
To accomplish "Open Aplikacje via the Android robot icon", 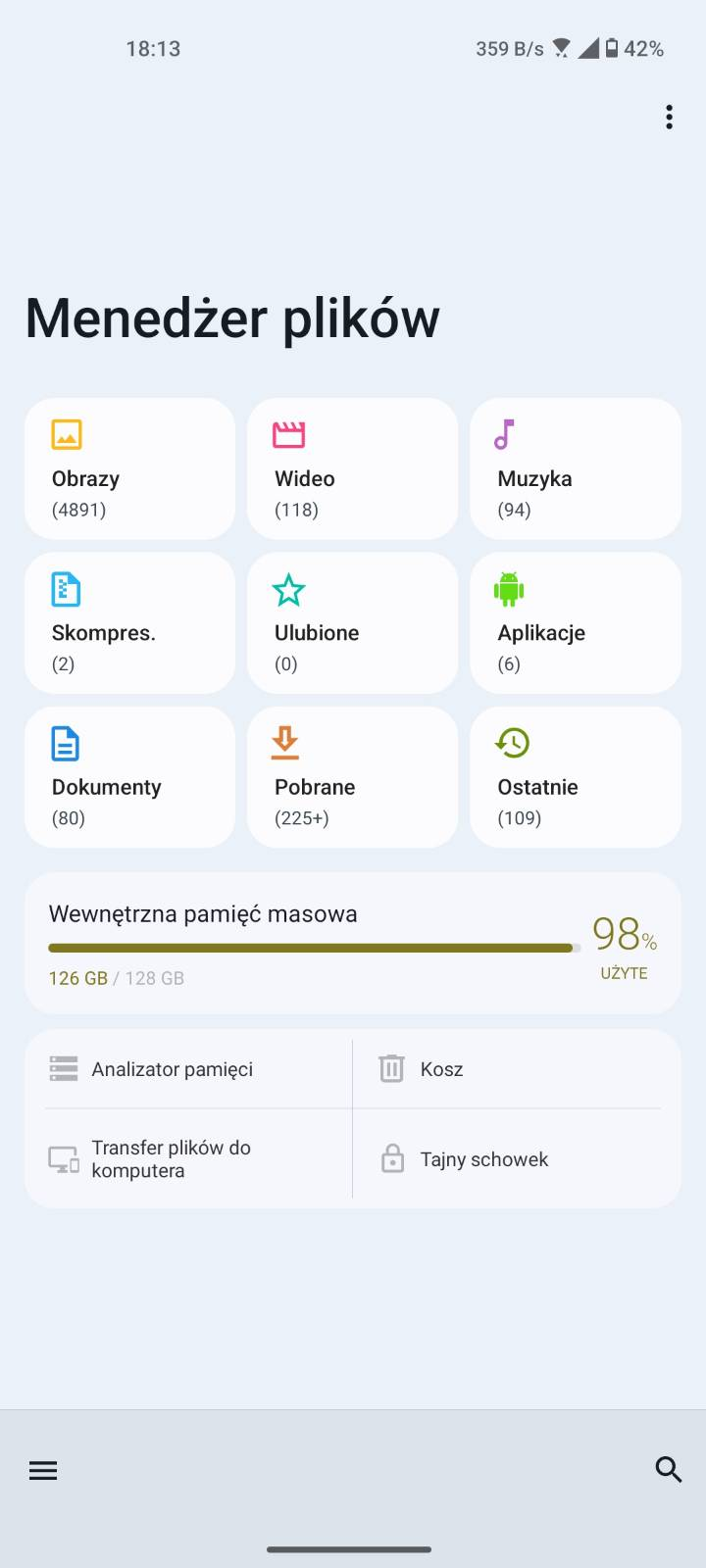I will click(511, 589).
